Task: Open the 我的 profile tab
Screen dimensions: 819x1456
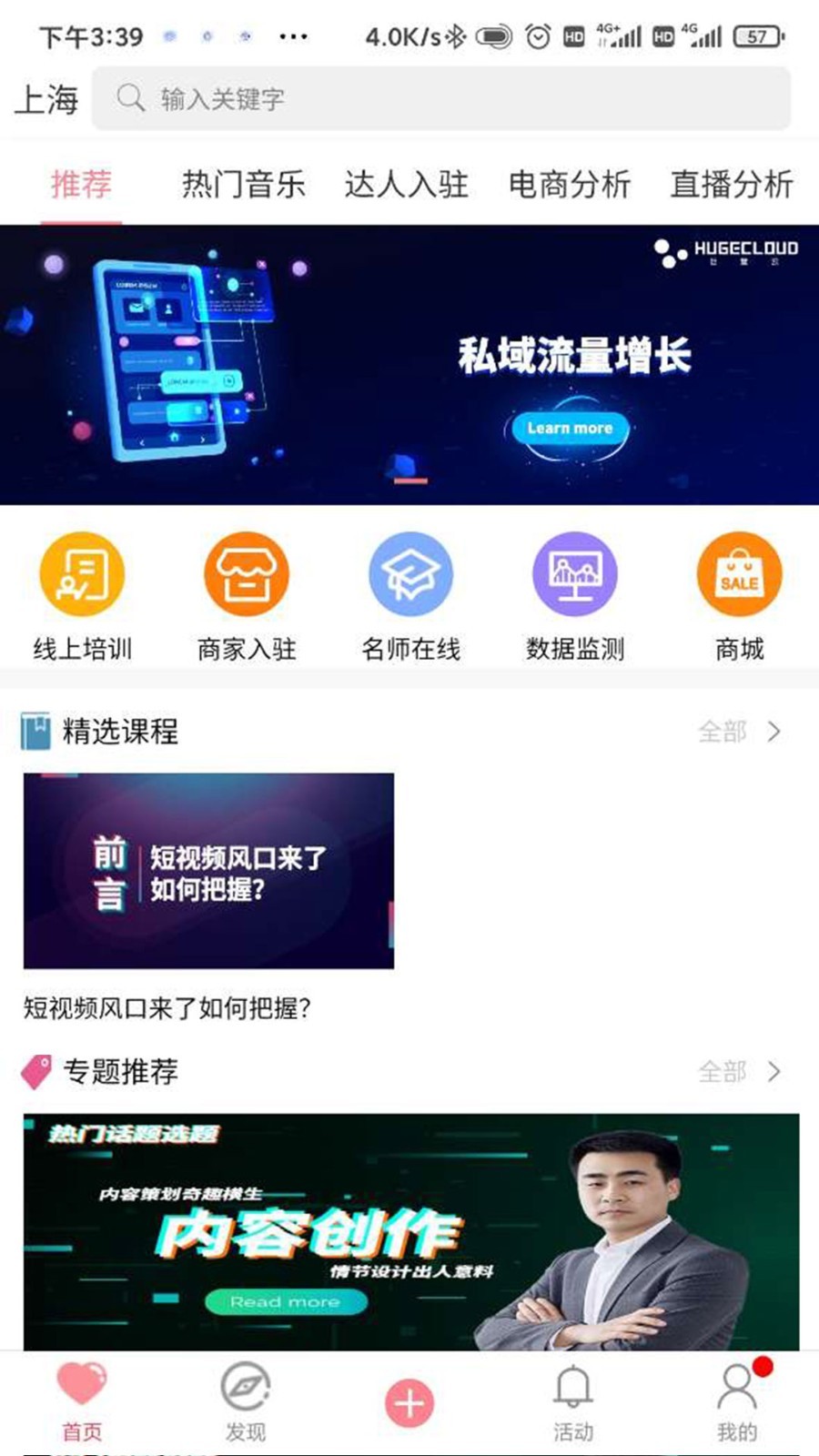Action: 737,1401
